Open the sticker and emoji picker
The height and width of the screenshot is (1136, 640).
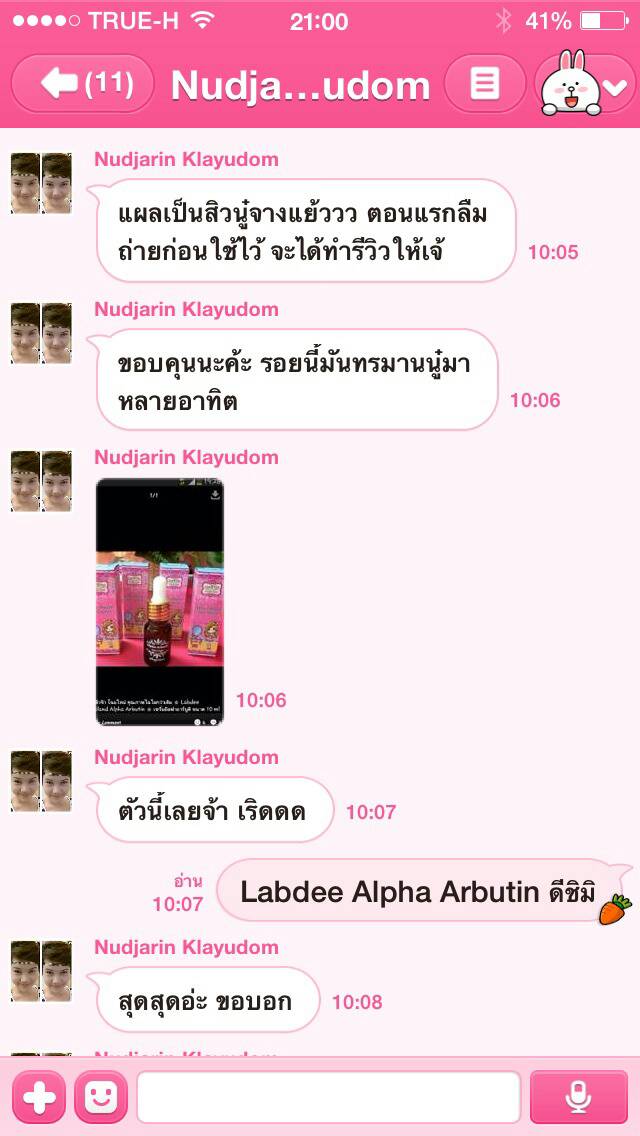[x=101, y=1097]
